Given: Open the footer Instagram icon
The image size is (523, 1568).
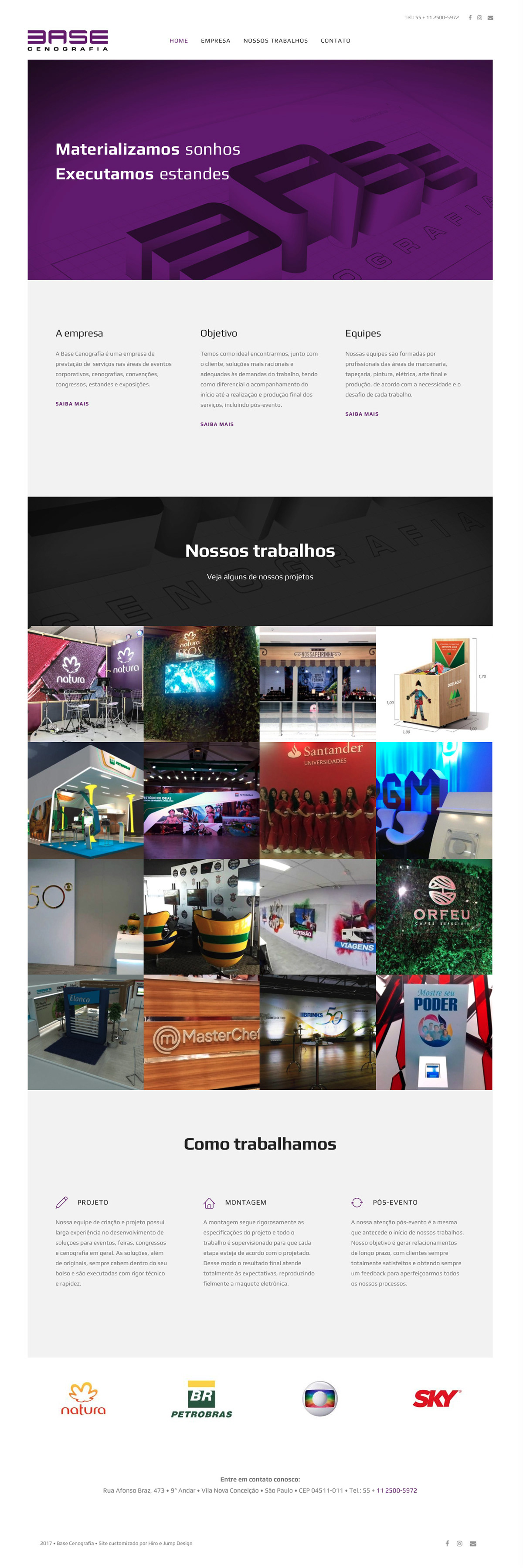Looking at the screenshot, I should tap(460, 1543).
